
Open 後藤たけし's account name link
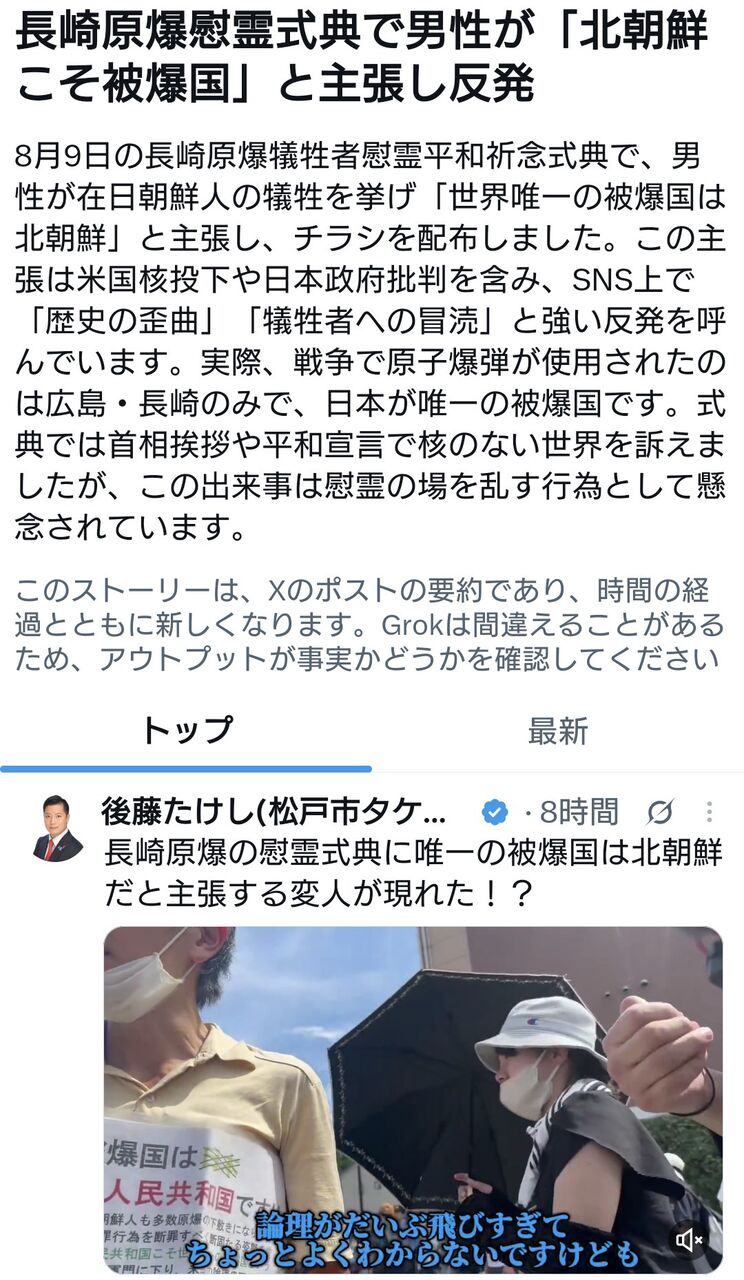click(x=274, y=812)
